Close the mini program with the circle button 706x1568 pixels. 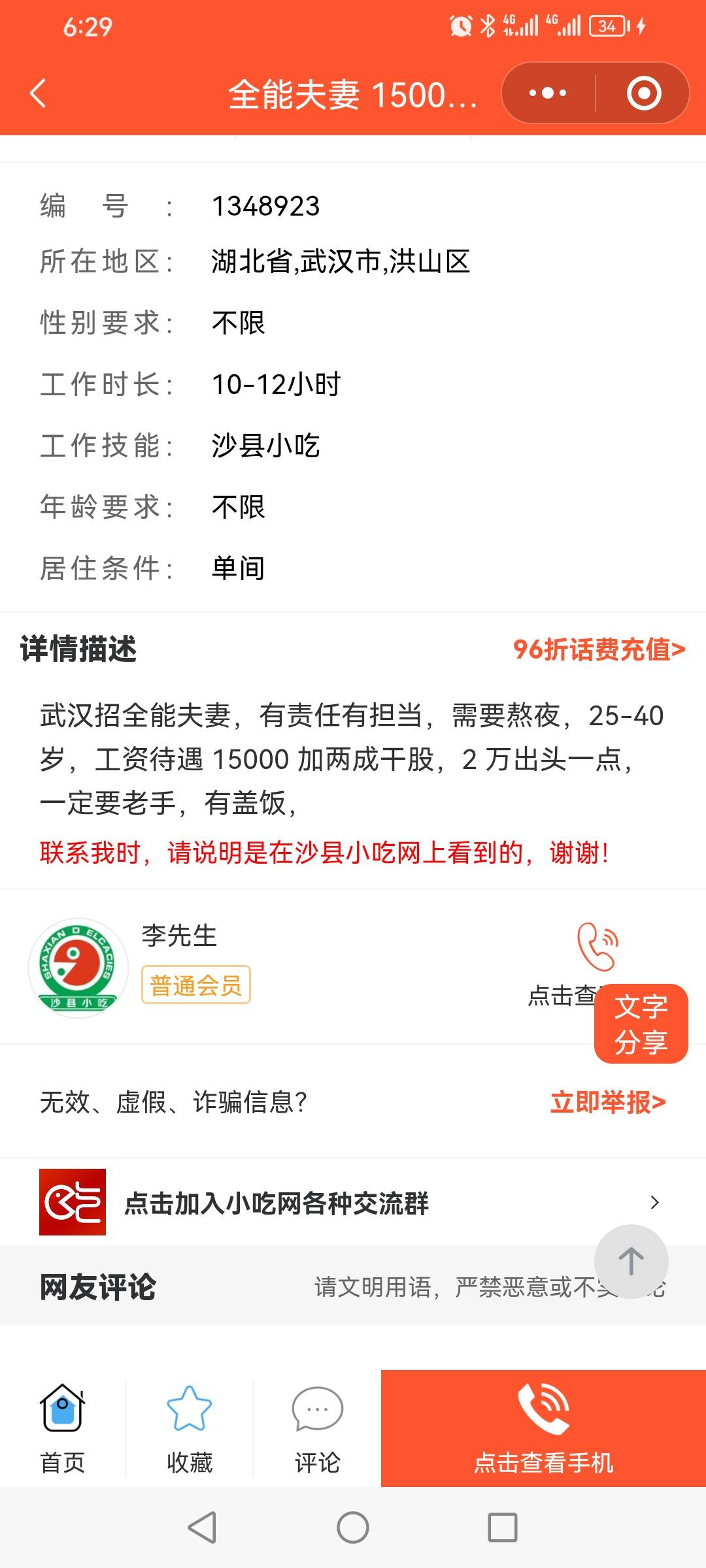point(644,93)
